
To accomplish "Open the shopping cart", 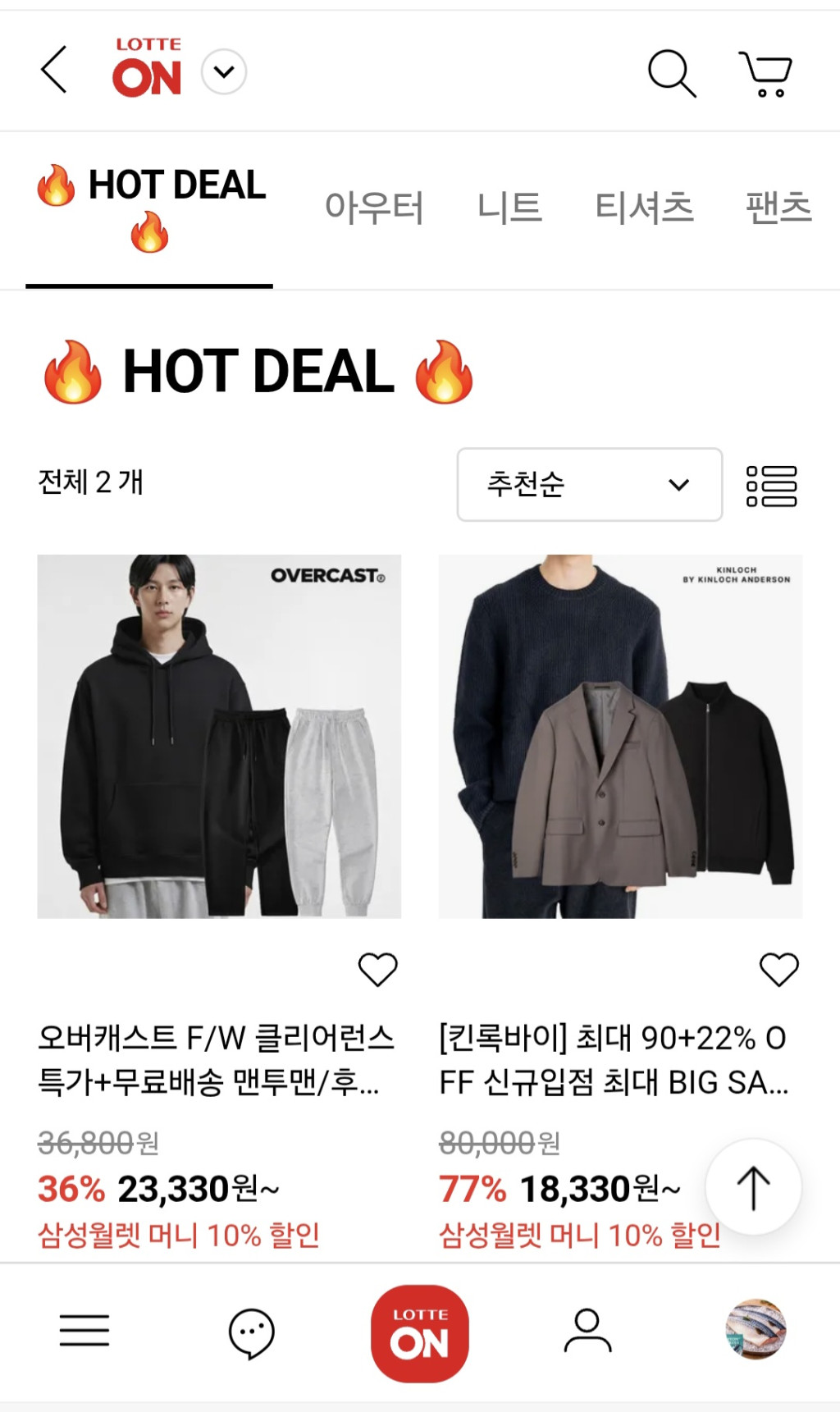I will pyautogui.click(x=766, y=73).
